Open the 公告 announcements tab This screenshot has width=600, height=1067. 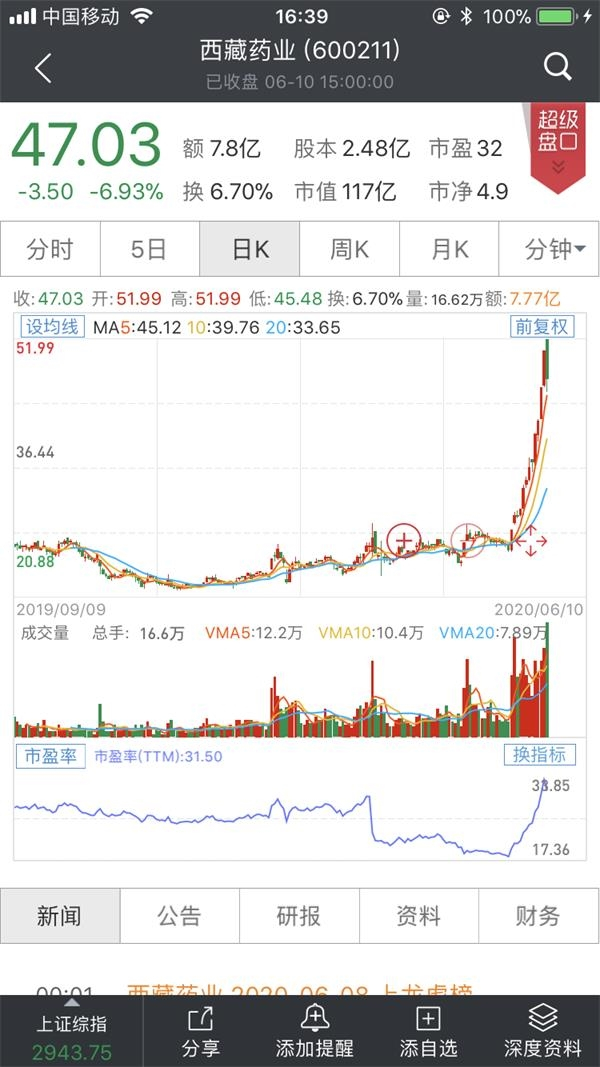click(180, 915)
